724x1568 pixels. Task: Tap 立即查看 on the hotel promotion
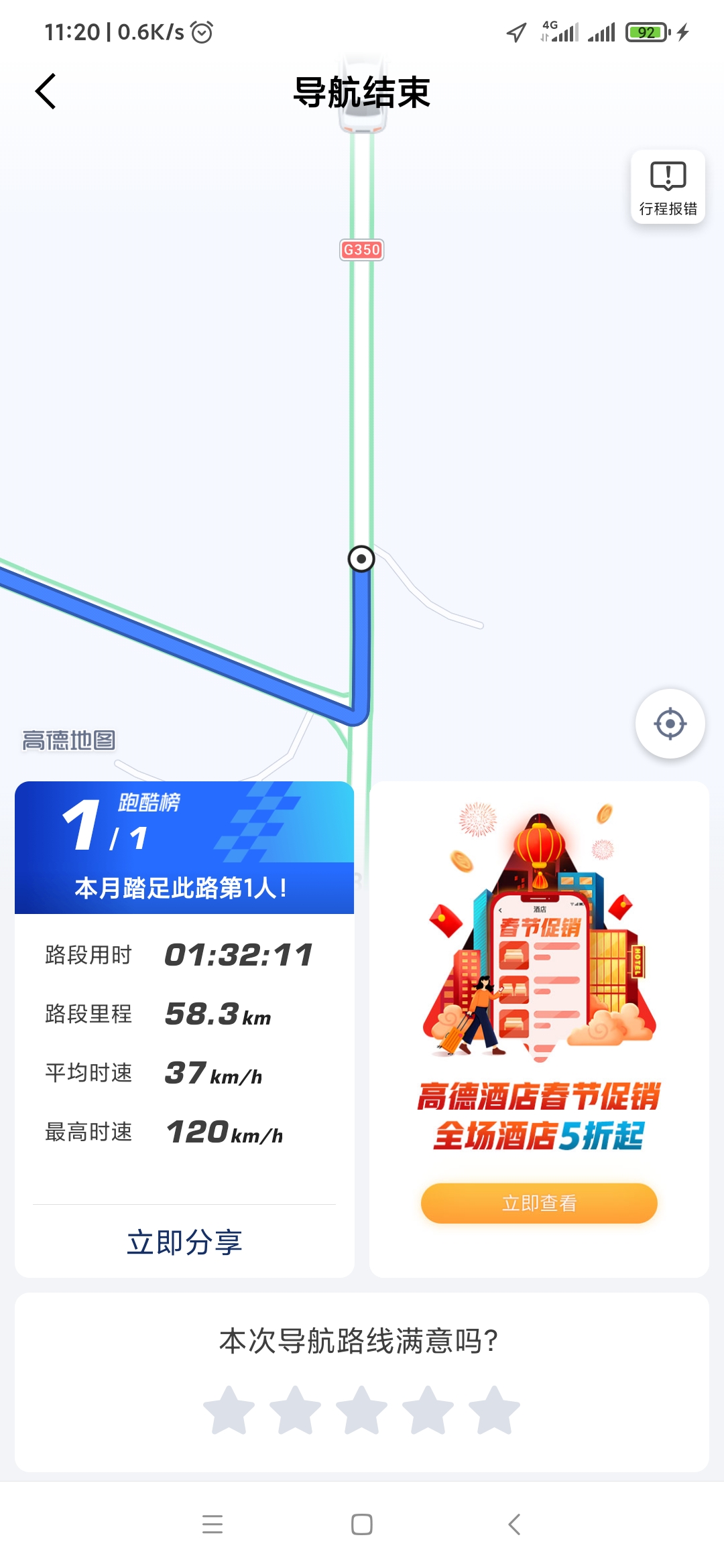pos(539,1203)
